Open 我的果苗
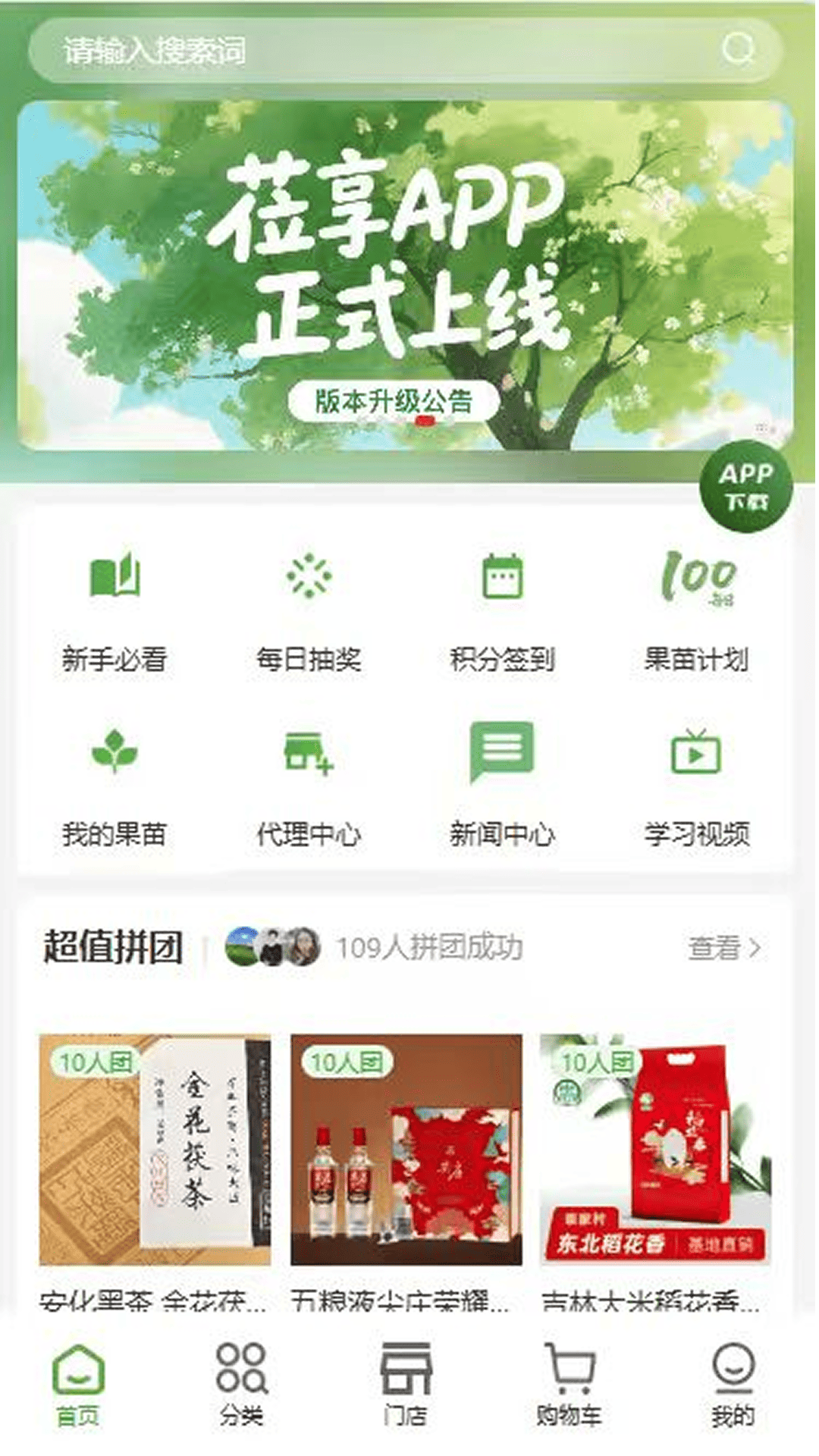The width and height of the screenshot is (819, 1456). pos(115,786)
